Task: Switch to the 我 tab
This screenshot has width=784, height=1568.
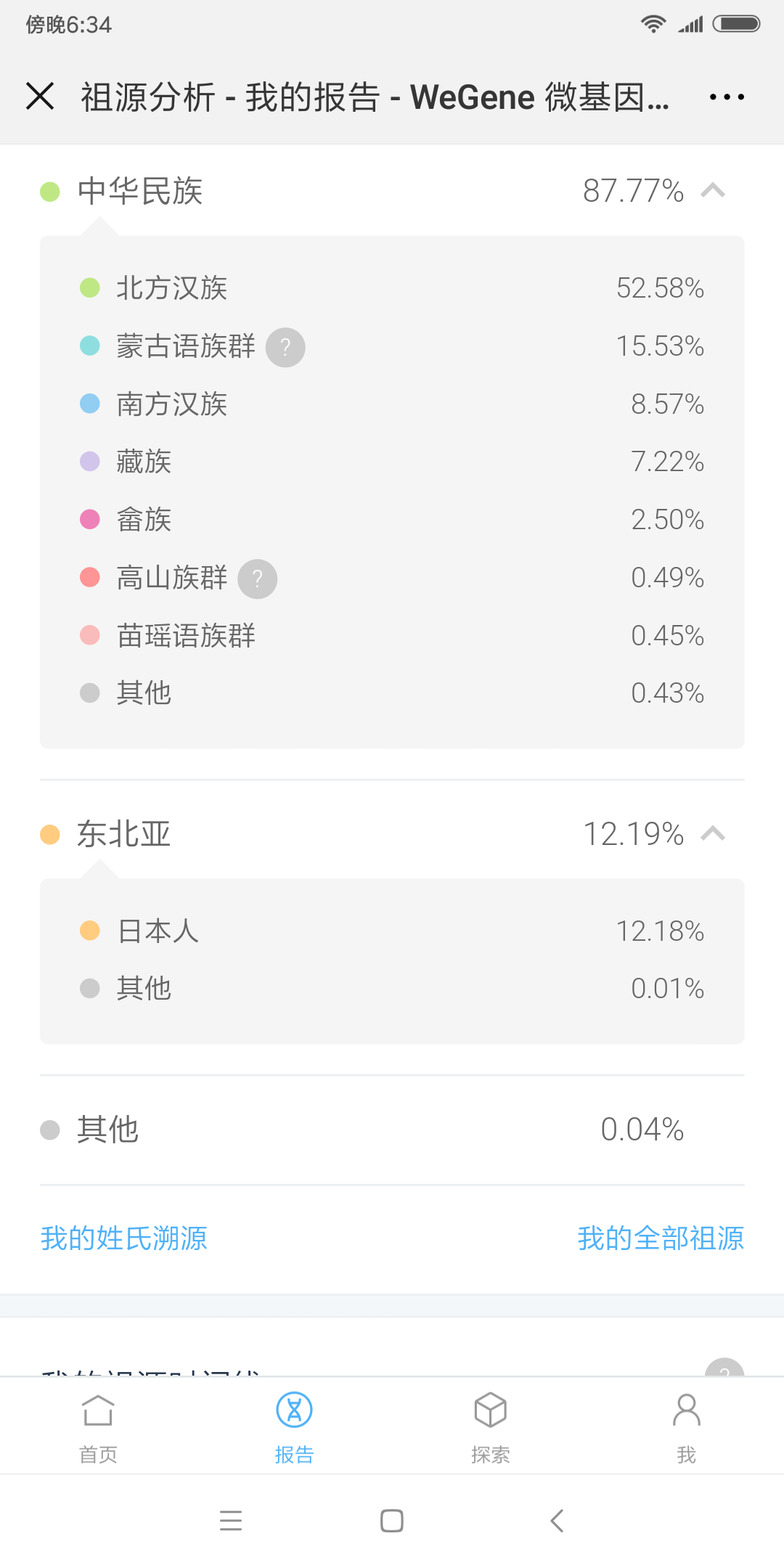Action: [x=686, y=1428]
